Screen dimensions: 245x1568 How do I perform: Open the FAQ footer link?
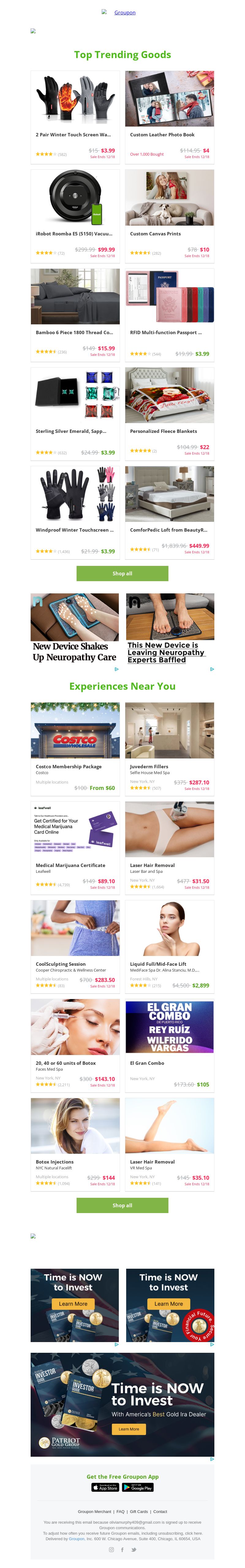pyautogui.click(x=121, y=1511)
